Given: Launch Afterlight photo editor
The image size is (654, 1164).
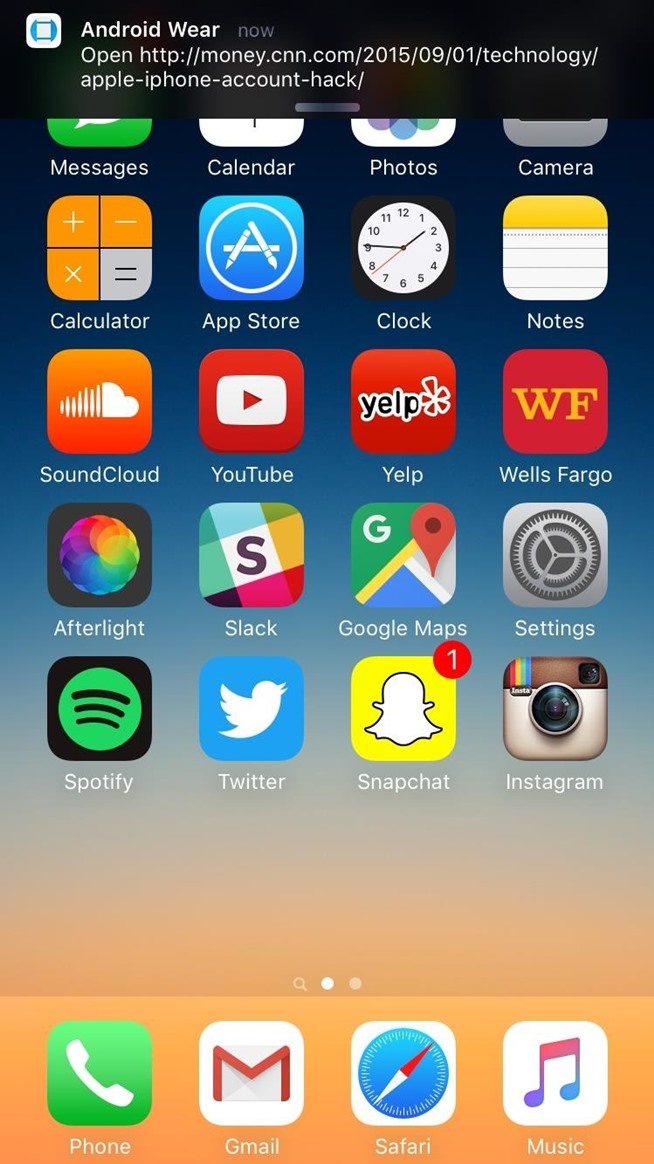Looking at the screenshot, I should (100, 555).
